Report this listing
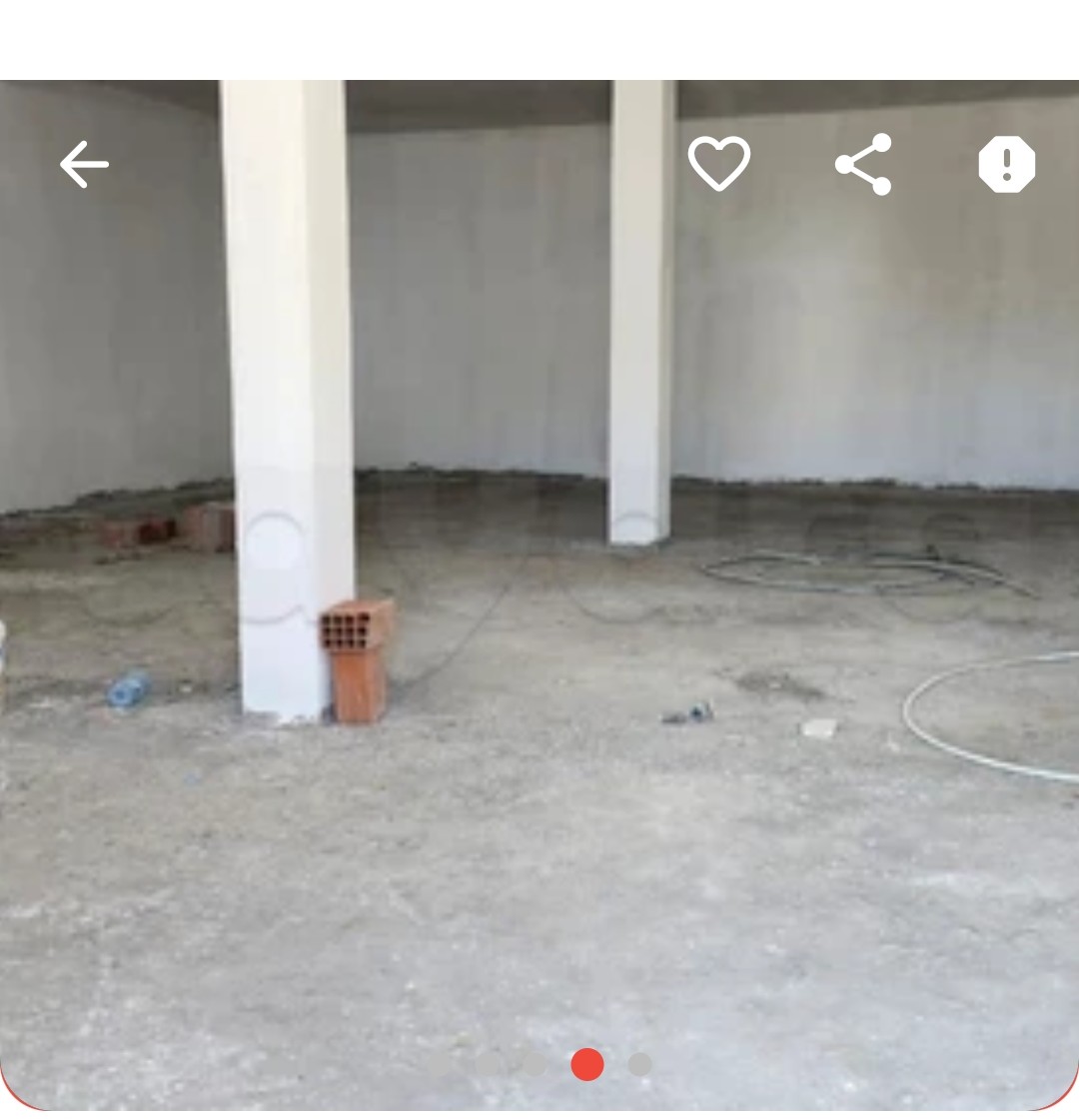Image resolution: width=1079 pixels, height=1120 pixels. [x=1006, y=165]
